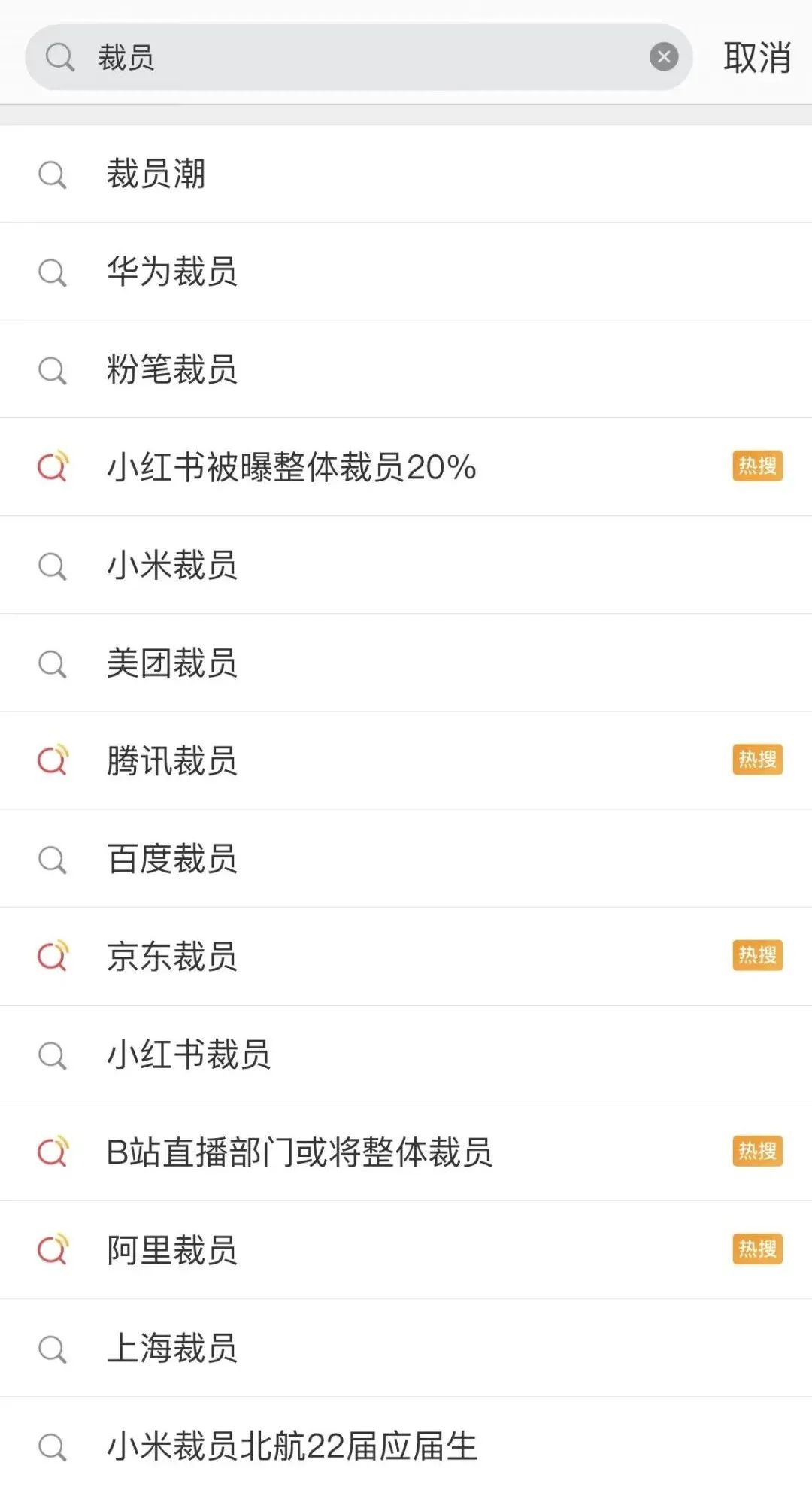Open the suggestion 华为裁员

(x=406, y=272)
